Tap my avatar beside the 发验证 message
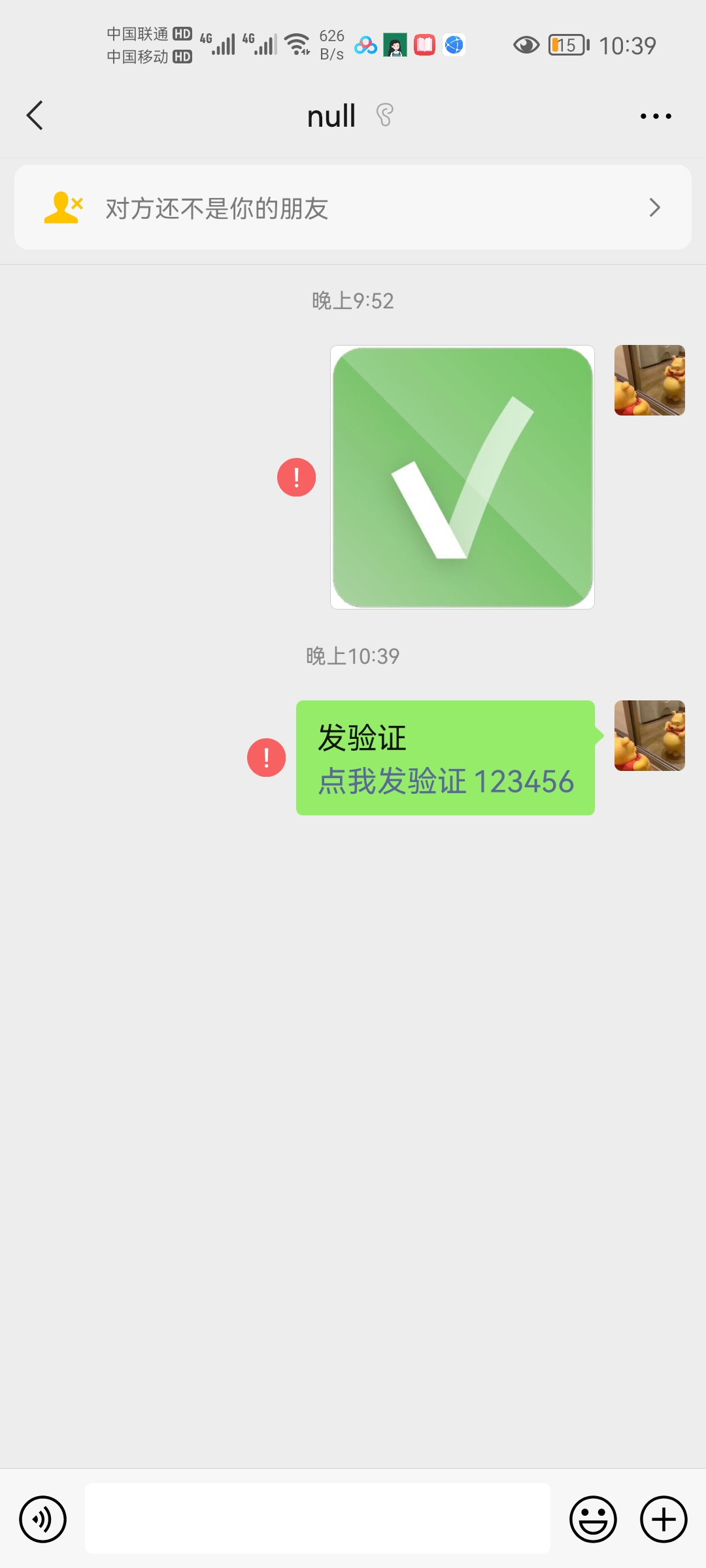The width and height of the screenshot is (706, 1568). pos(649,736)
